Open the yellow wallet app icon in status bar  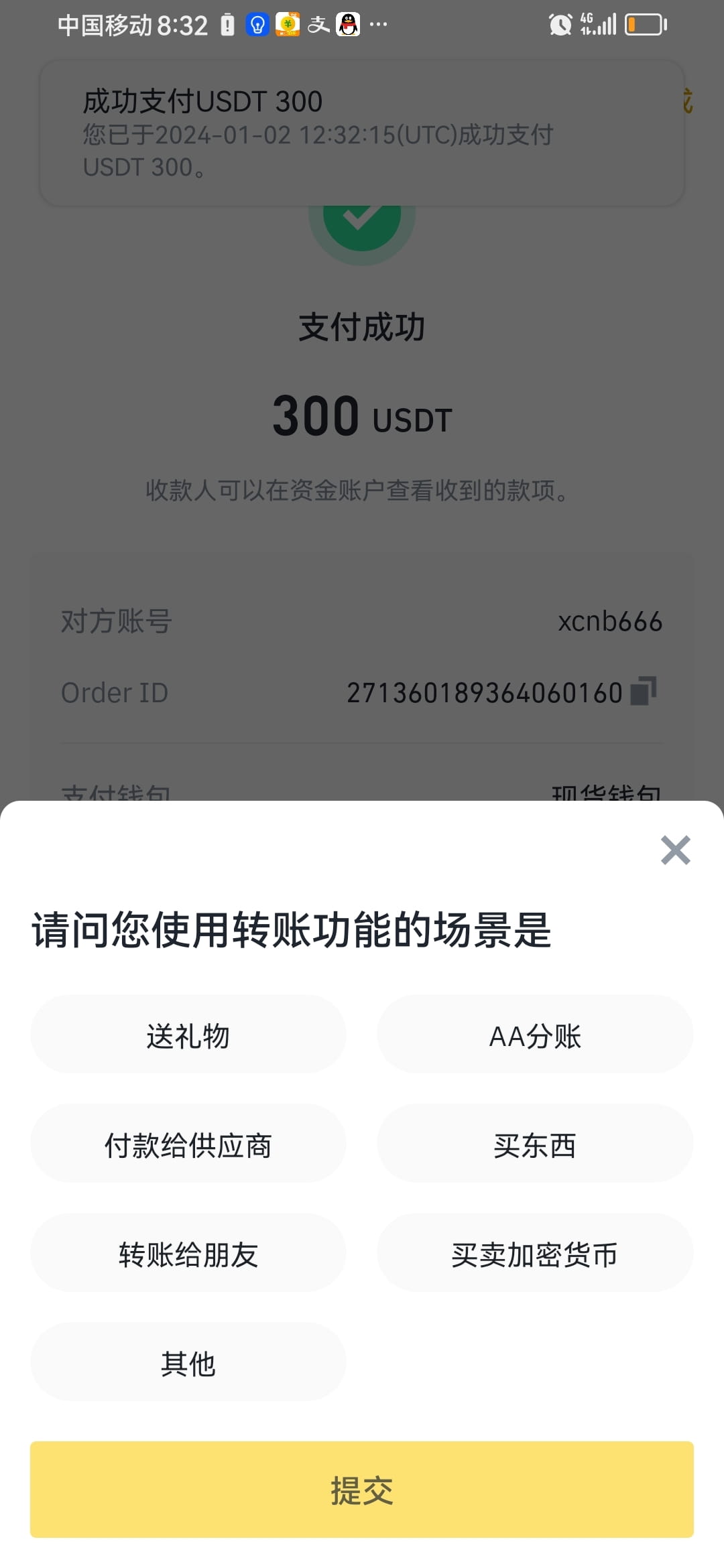[287, 25]
